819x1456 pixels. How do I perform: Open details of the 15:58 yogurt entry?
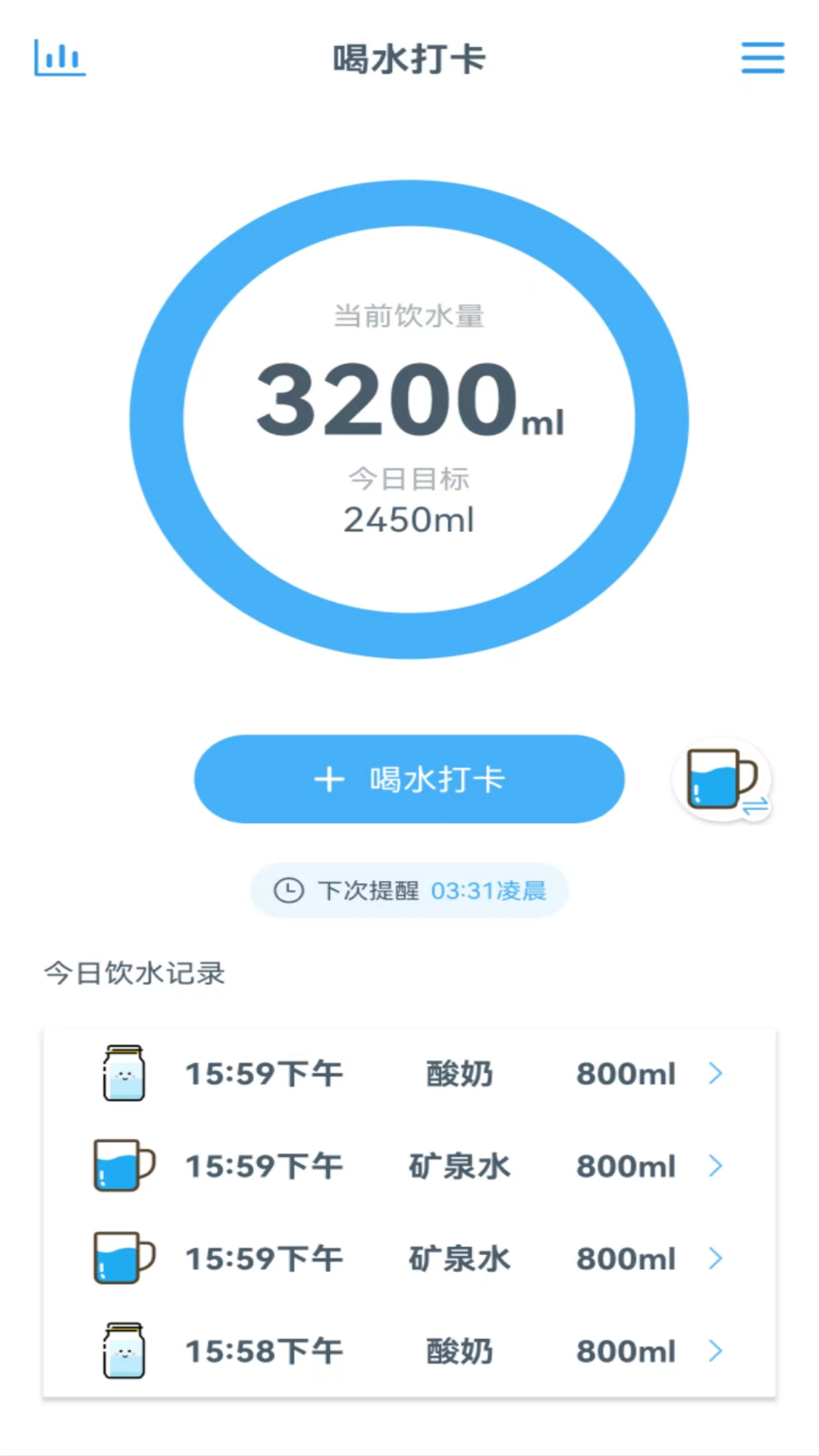click(x=714, y=1351)
